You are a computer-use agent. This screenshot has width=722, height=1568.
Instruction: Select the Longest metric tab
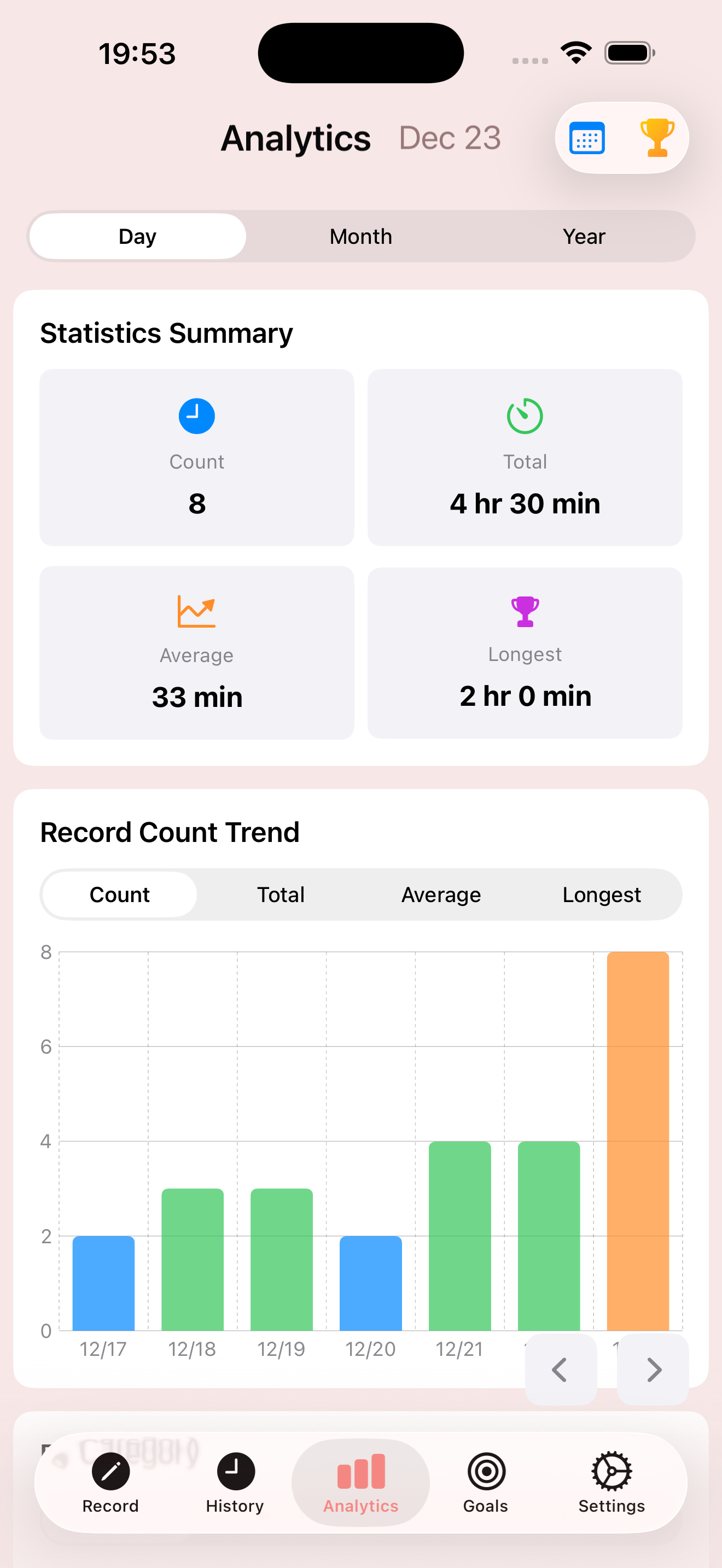601,894
